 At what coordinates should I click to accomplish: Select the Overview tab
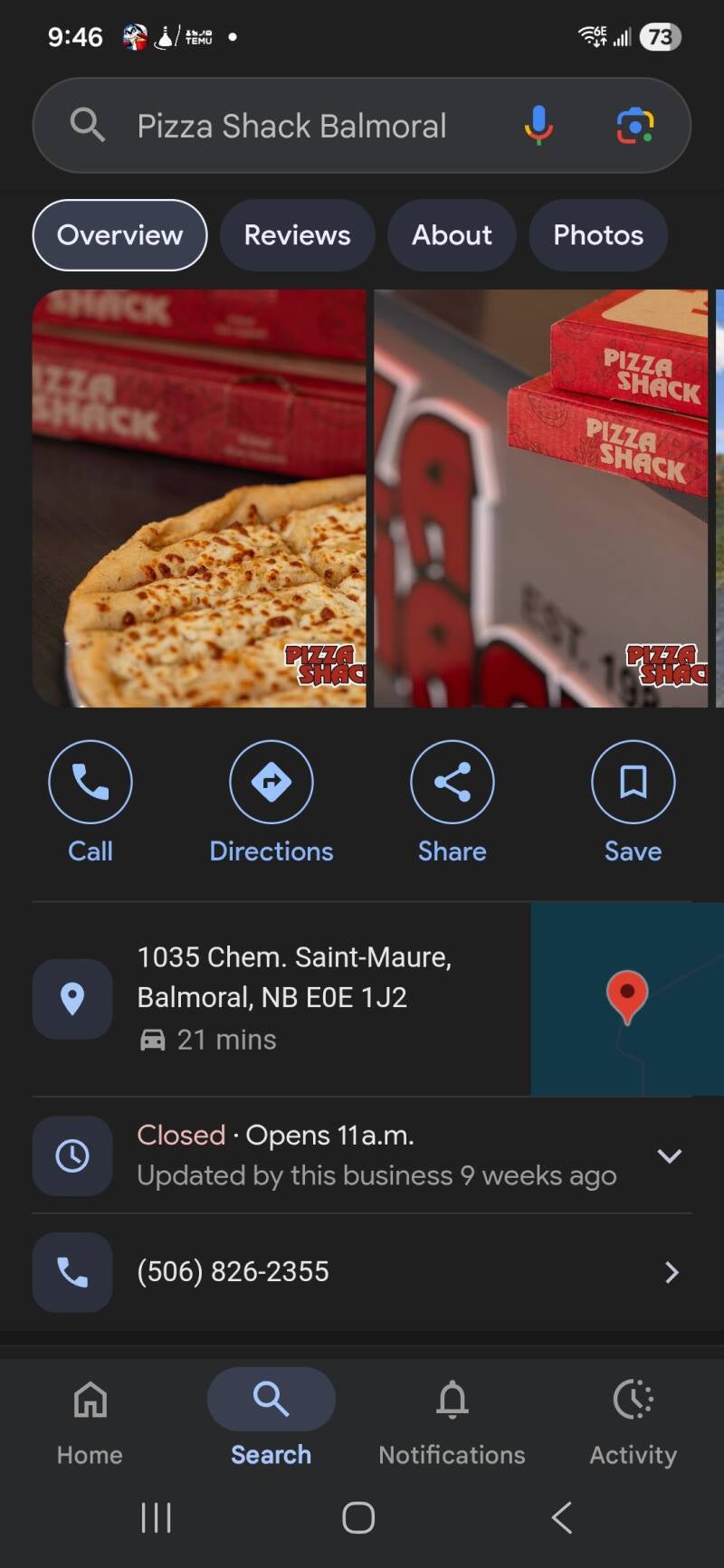tap(119, 235)
